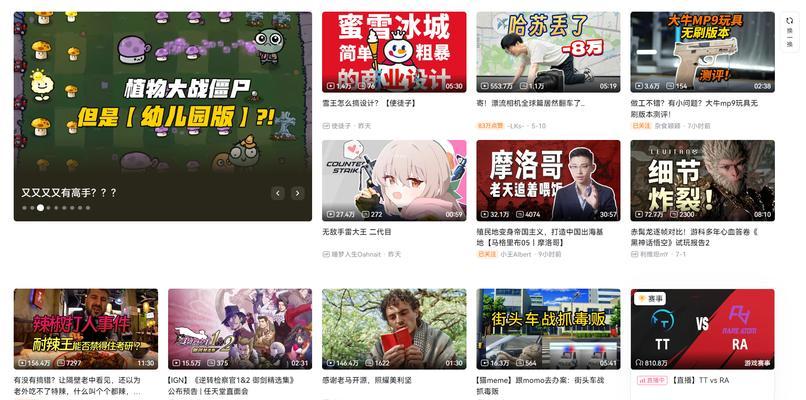
Task: Open video 感谢老马开源，照耀美利坚
Action: [x=394, y=329]
